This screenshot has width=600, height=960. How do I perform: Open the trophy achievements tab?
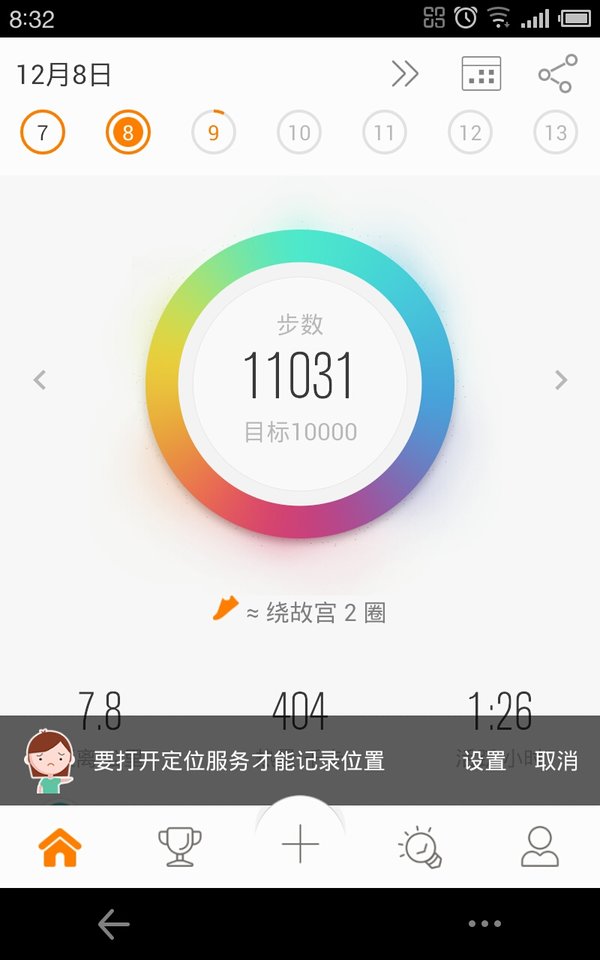click(x=180, y=847)
